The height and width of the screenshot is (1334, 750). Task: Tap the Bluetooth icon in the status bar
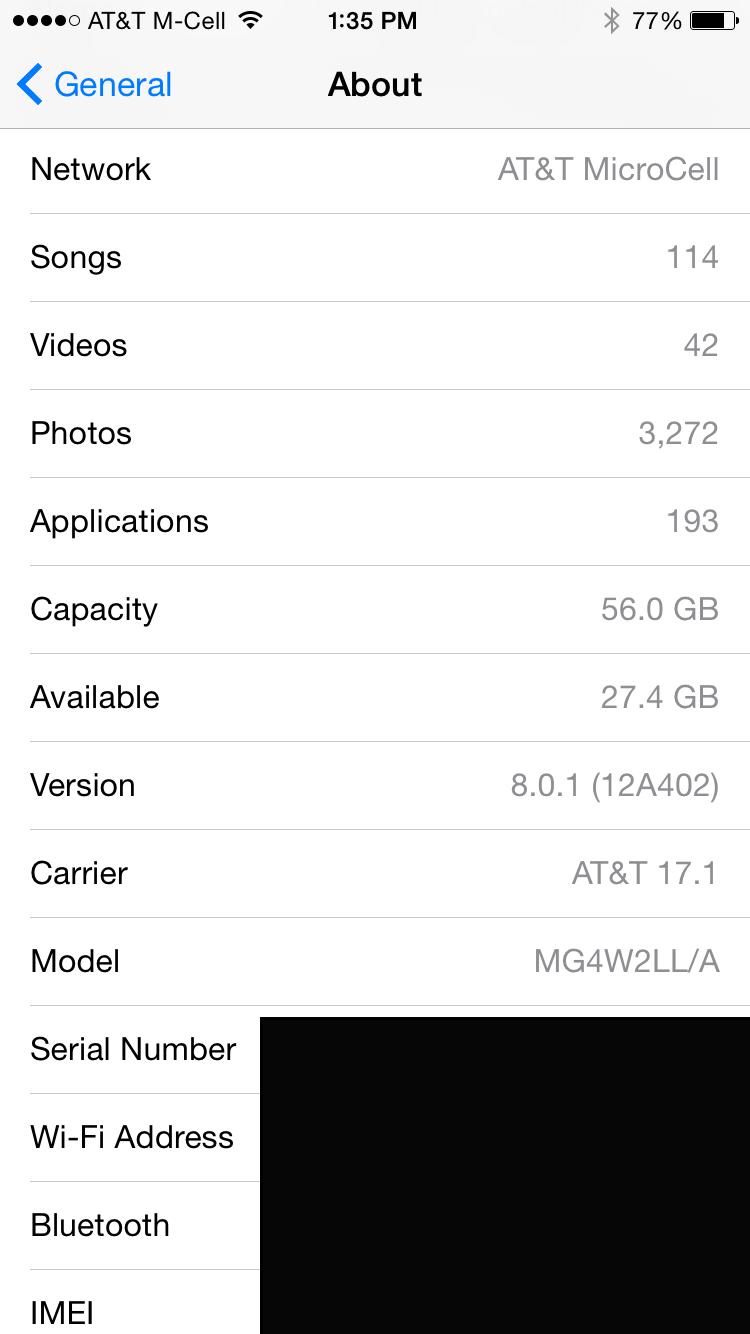coord(611,20)
